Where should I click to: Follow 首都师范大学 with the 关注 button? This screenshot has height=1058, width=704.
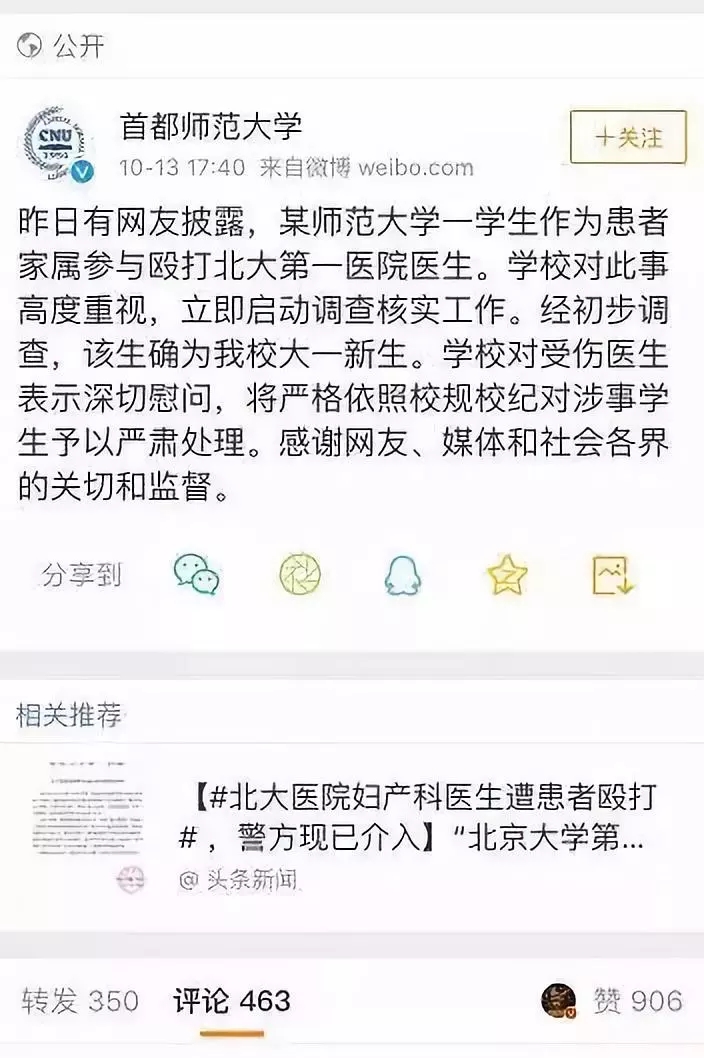(628, 137)
